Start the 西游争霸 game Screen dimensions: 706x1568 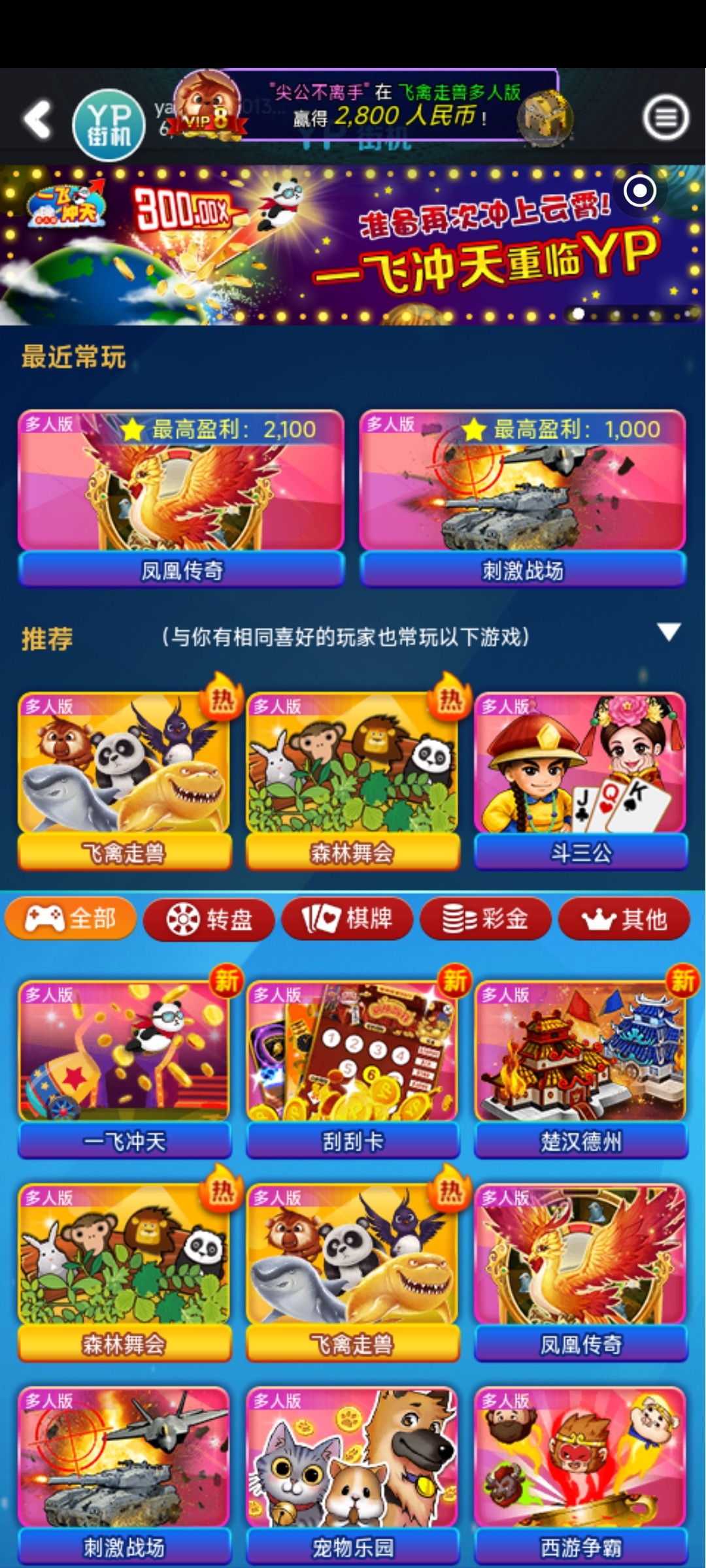[580, 1473]
